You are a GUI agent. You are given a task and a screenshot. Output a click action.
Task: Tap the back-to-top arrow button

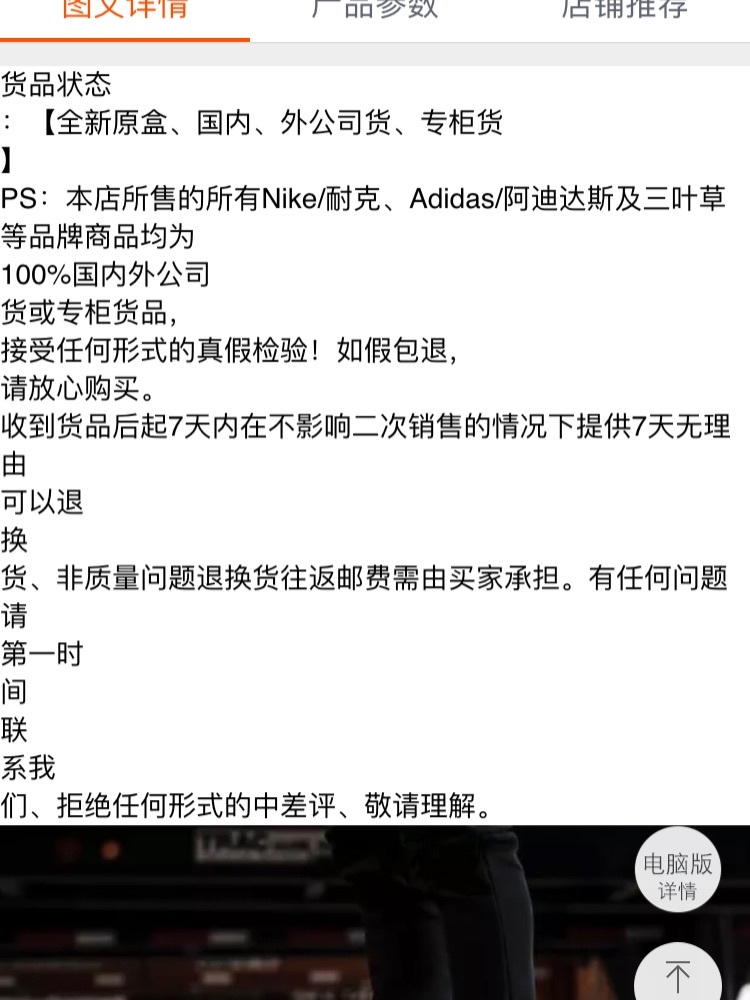click(x=677, y=975)
